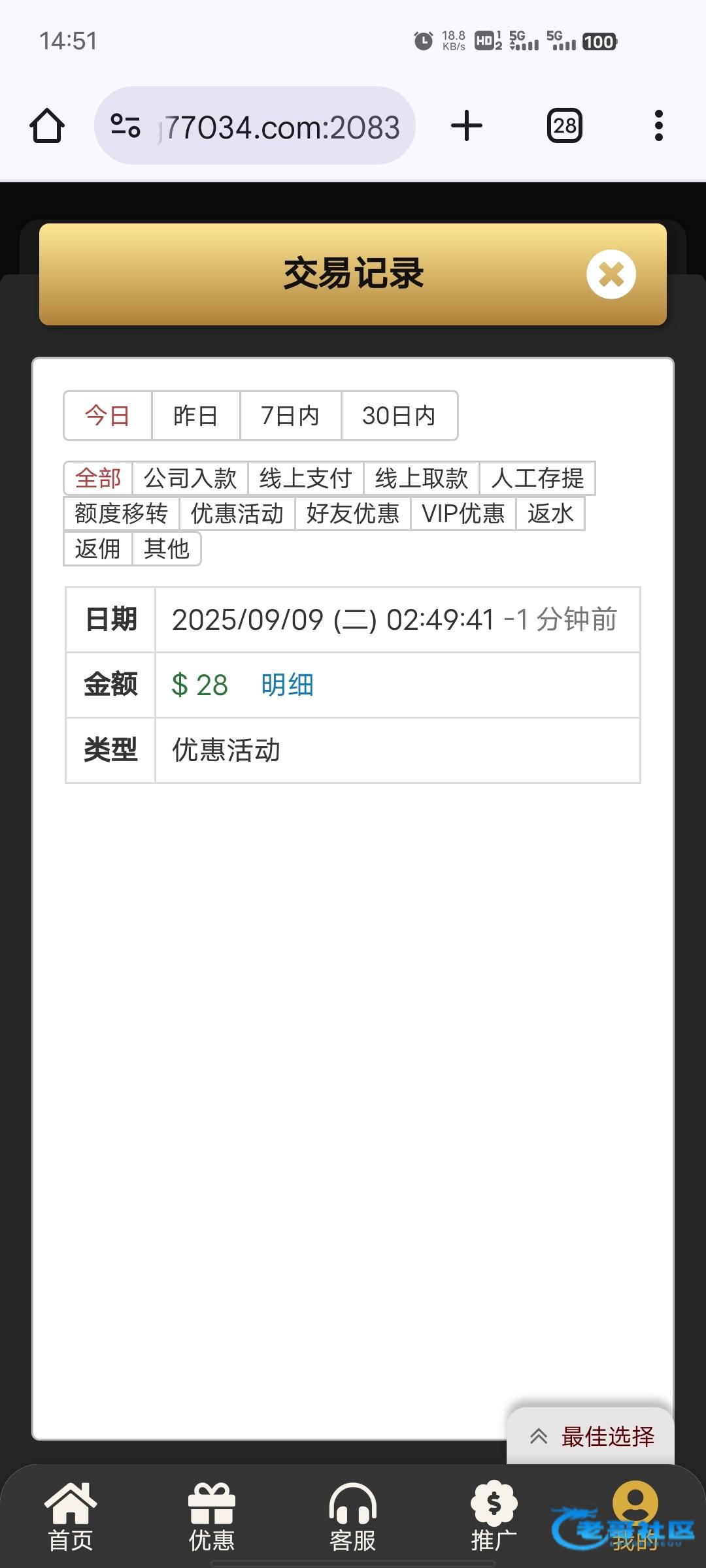
Task: Filter records by 返水
Action: (550, 514)
